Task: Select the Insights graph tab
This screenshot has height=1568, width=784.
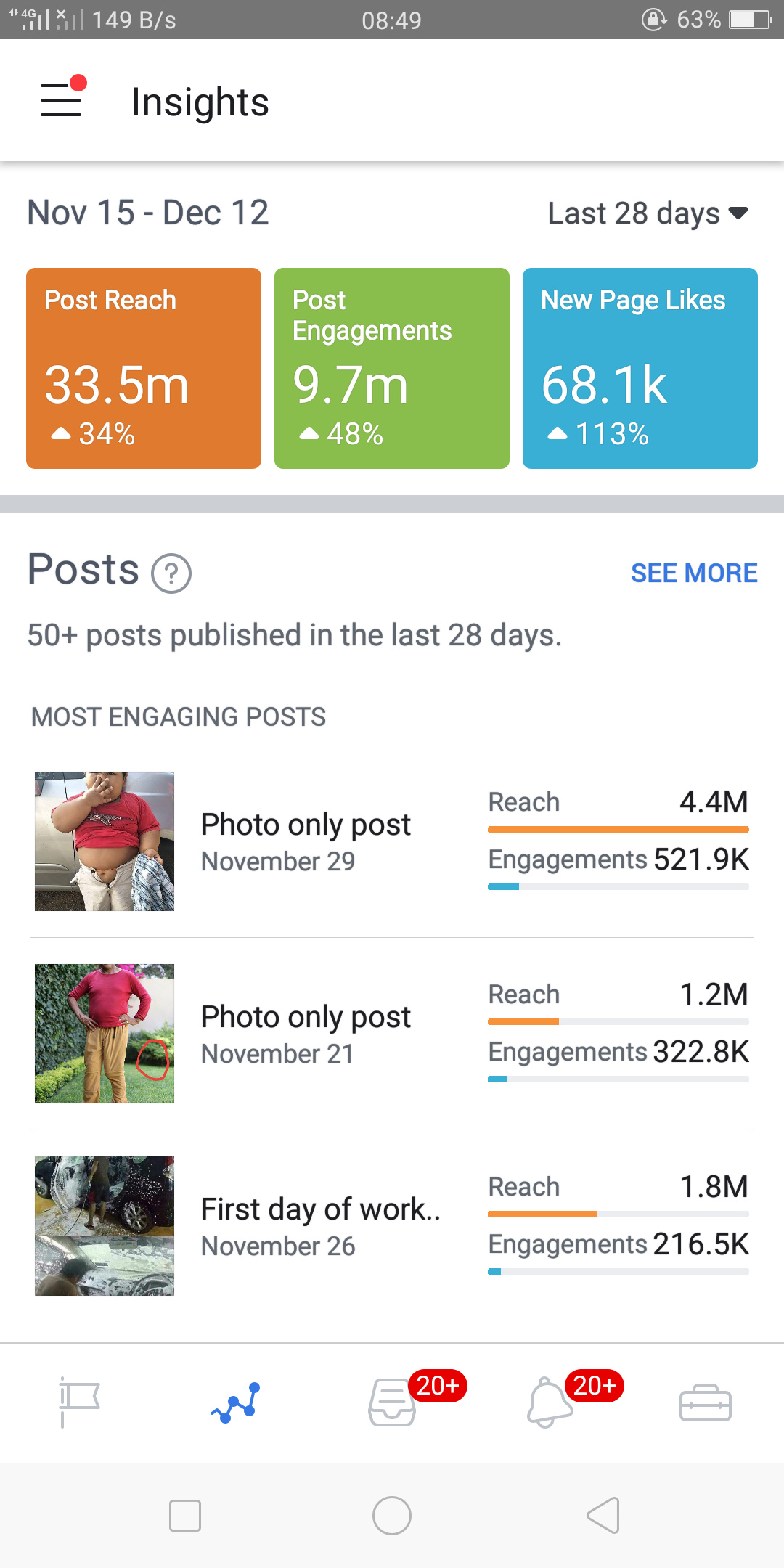Action: coord(235,1402)
